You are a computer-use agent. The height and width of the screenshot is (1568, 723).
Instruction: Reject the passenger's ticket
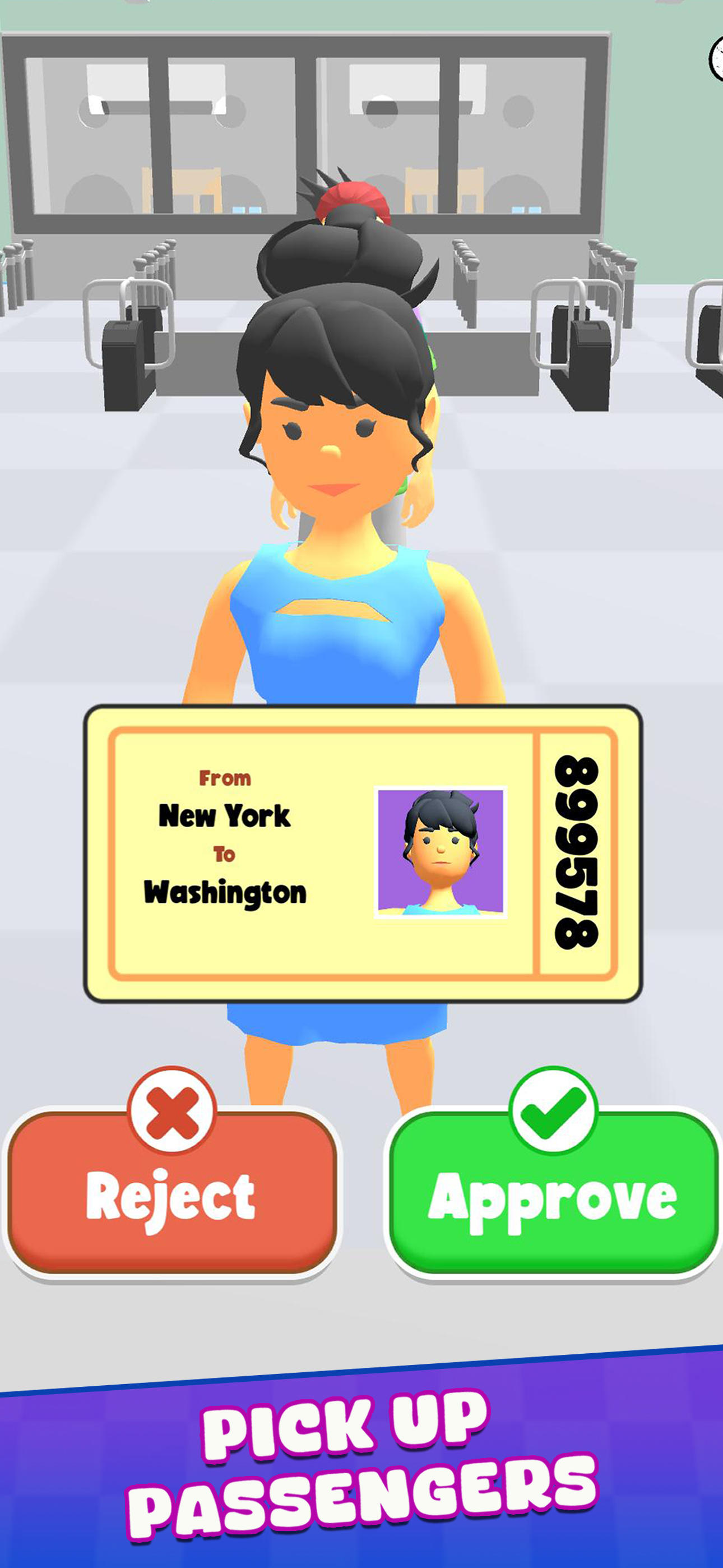[x=172, y=1193]
